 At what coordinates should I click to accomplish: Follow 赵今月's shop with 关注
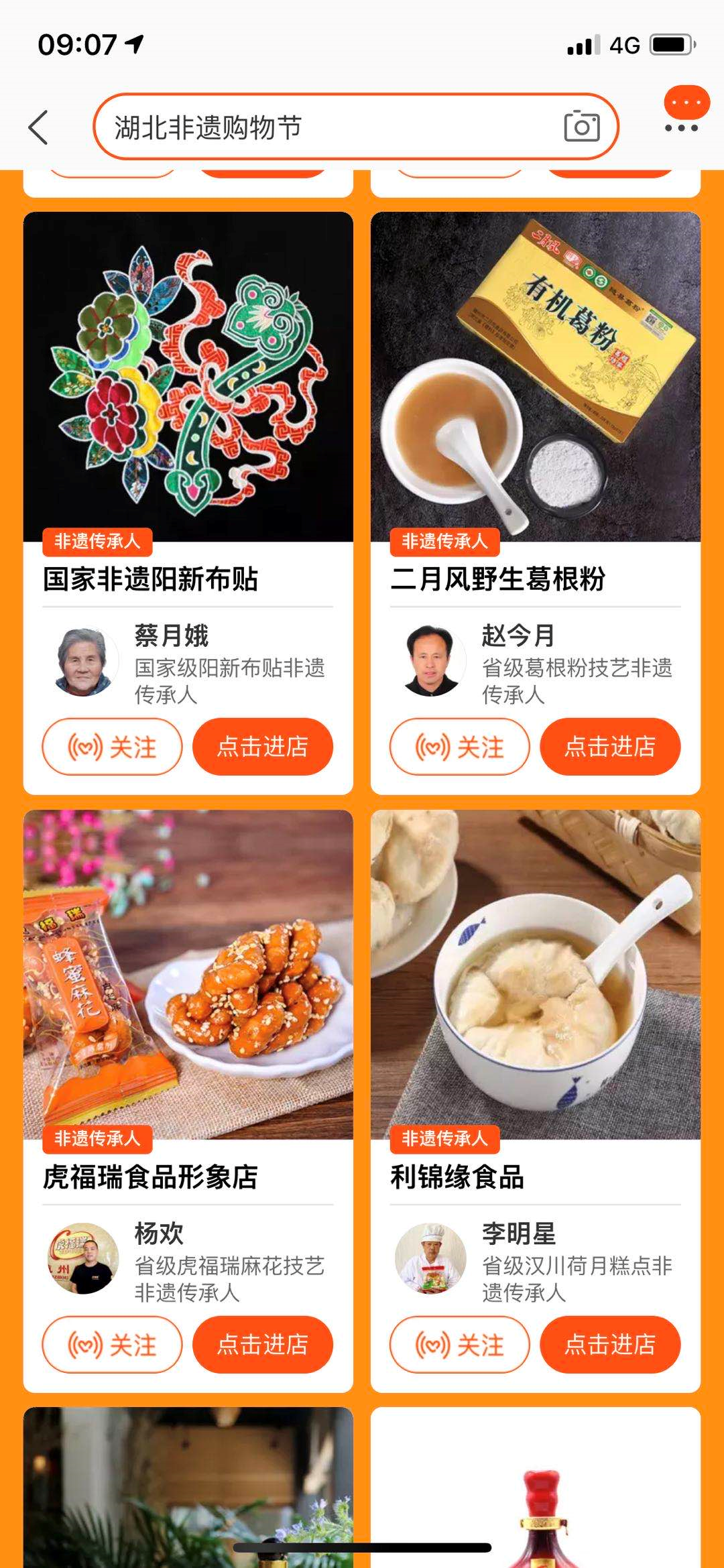point(459,746)
